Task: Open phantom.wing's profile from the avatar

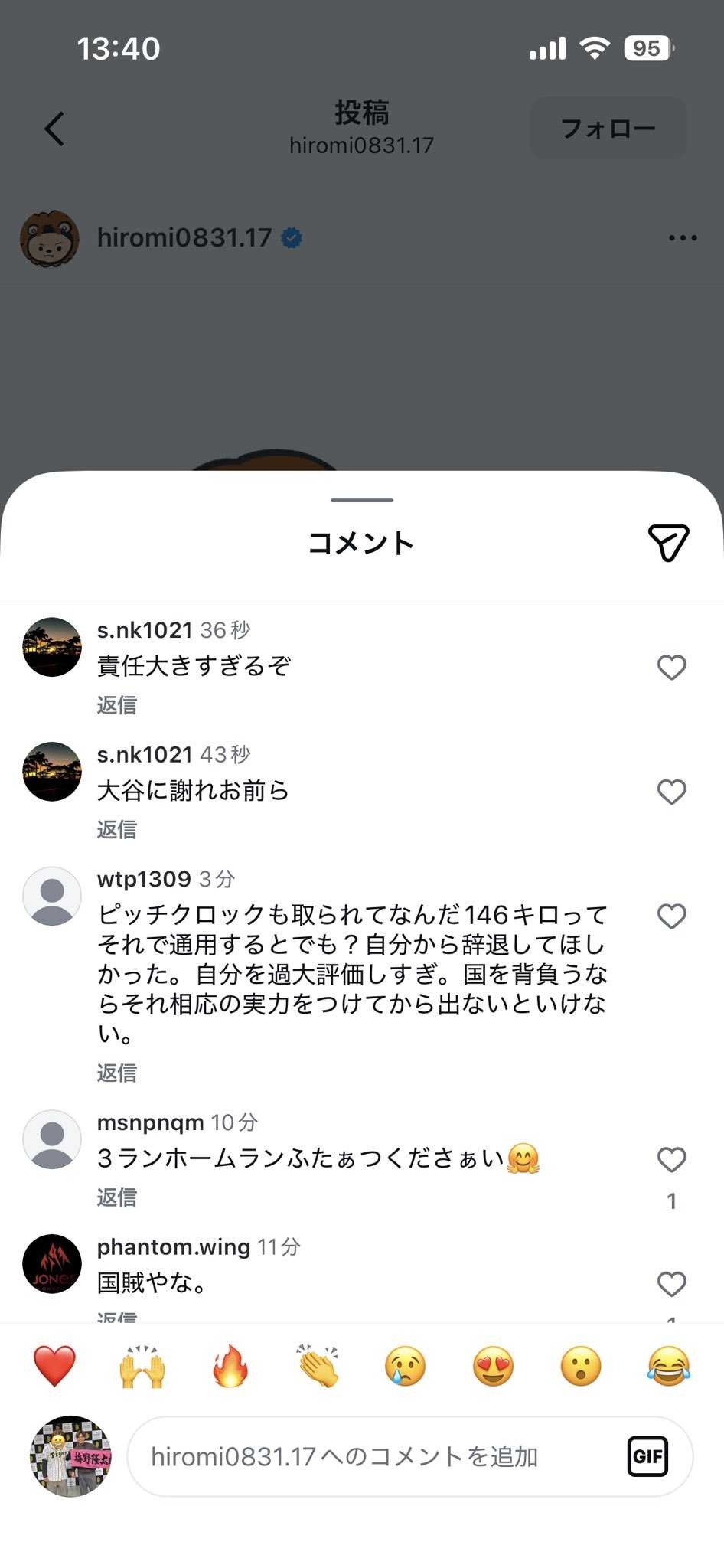Action: pyautogui.click(x=52, y=1263)
